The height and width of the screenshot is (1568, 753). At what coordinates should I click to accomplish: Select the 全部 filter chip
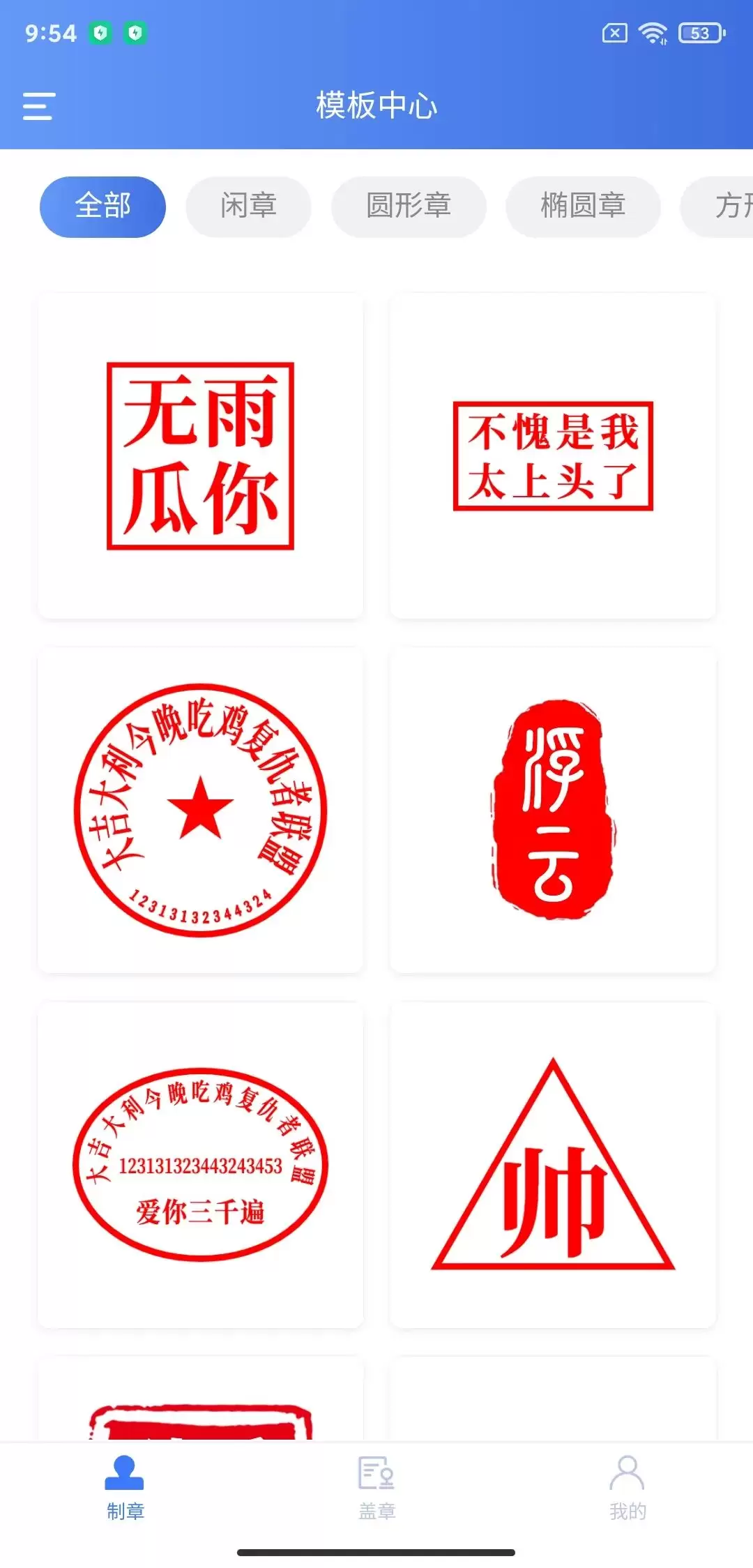102,206
